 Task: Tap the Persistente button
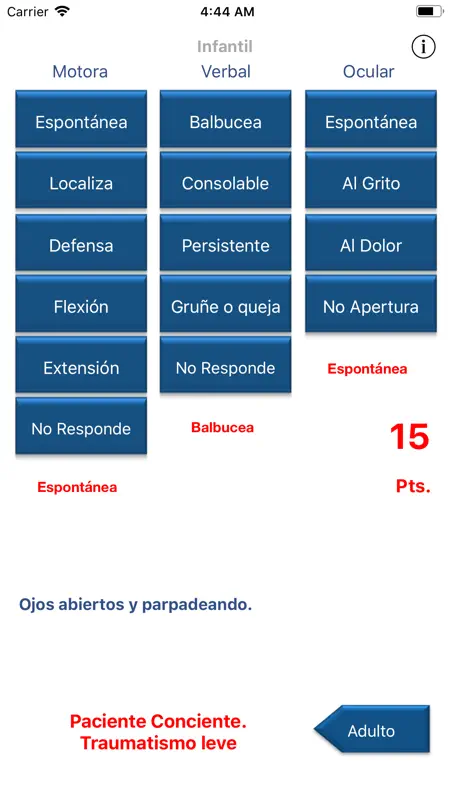226,243
